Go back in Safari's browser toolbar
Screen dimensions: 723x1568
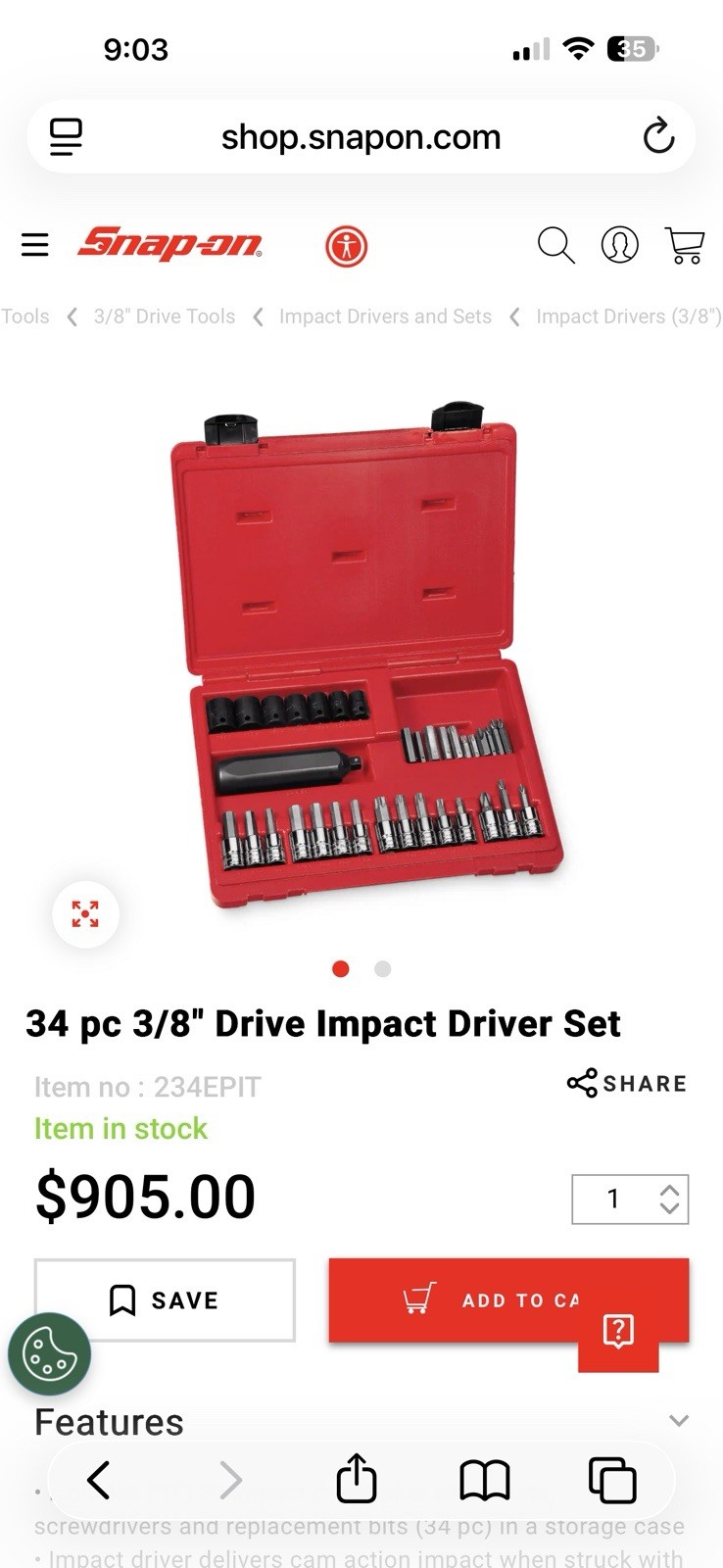coord(99,1480)
